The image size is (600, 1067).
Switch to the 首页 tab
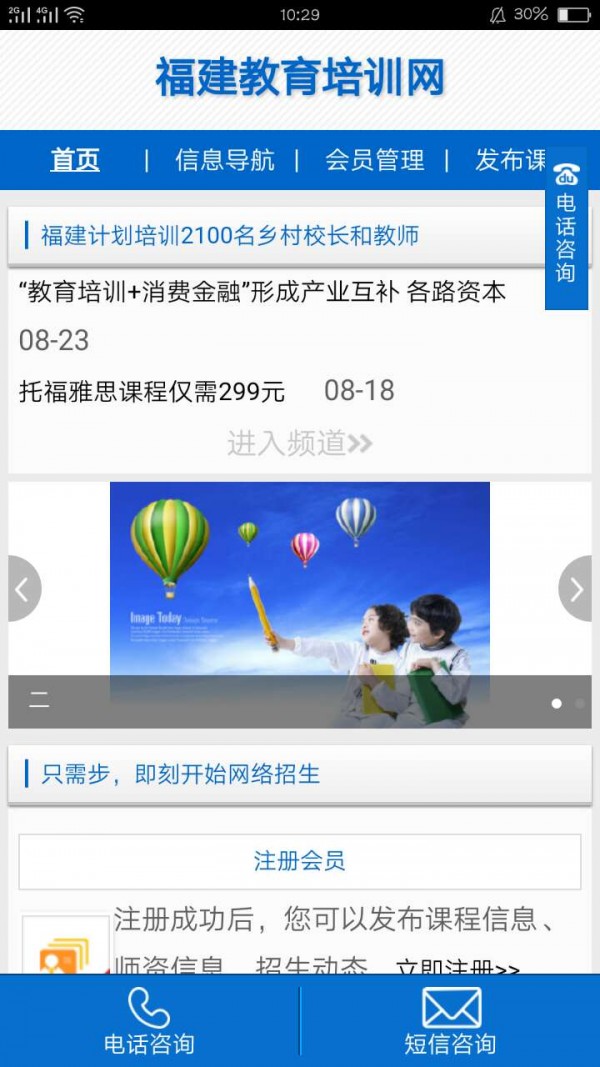[75, 160]
